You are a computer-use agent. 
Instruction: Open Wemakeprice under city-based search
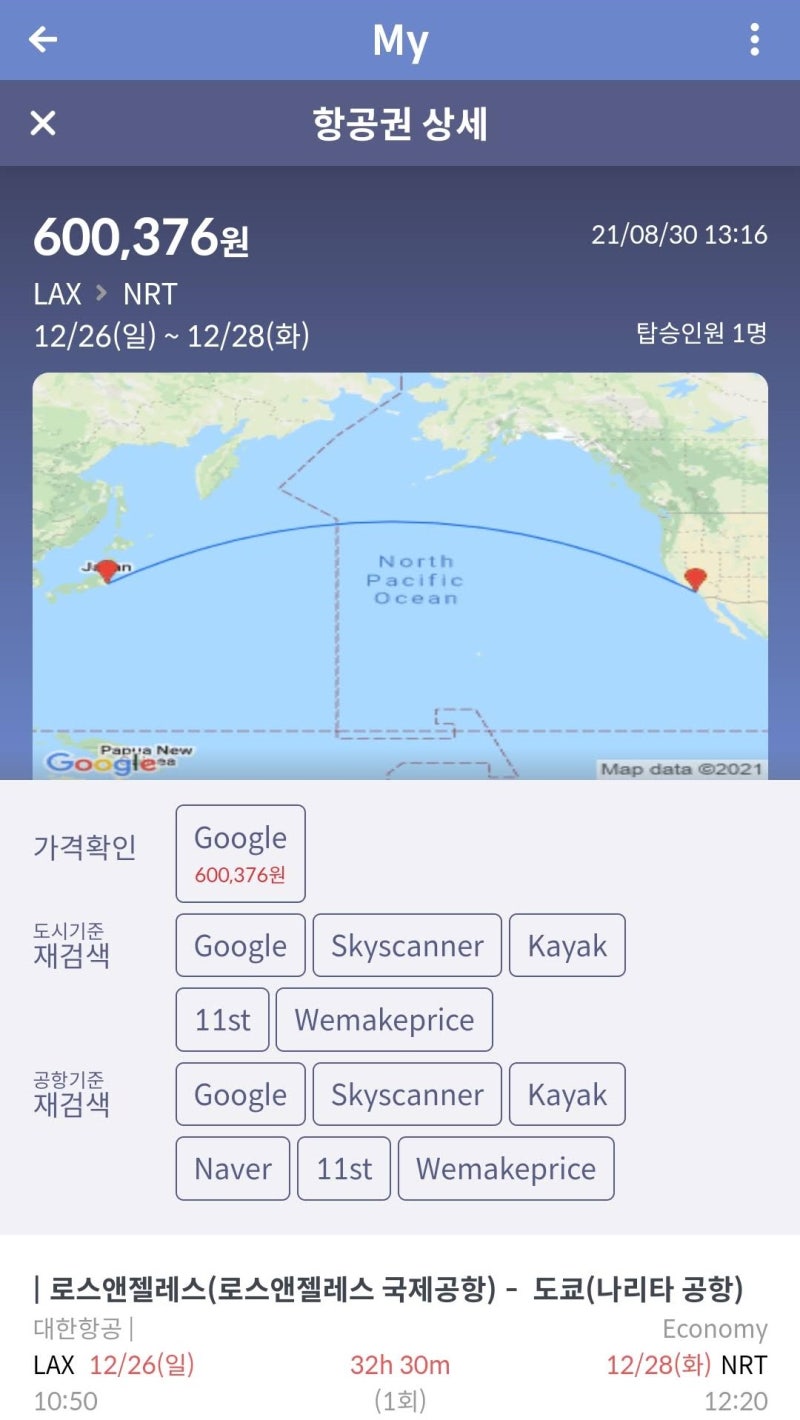coord(384,1019)
